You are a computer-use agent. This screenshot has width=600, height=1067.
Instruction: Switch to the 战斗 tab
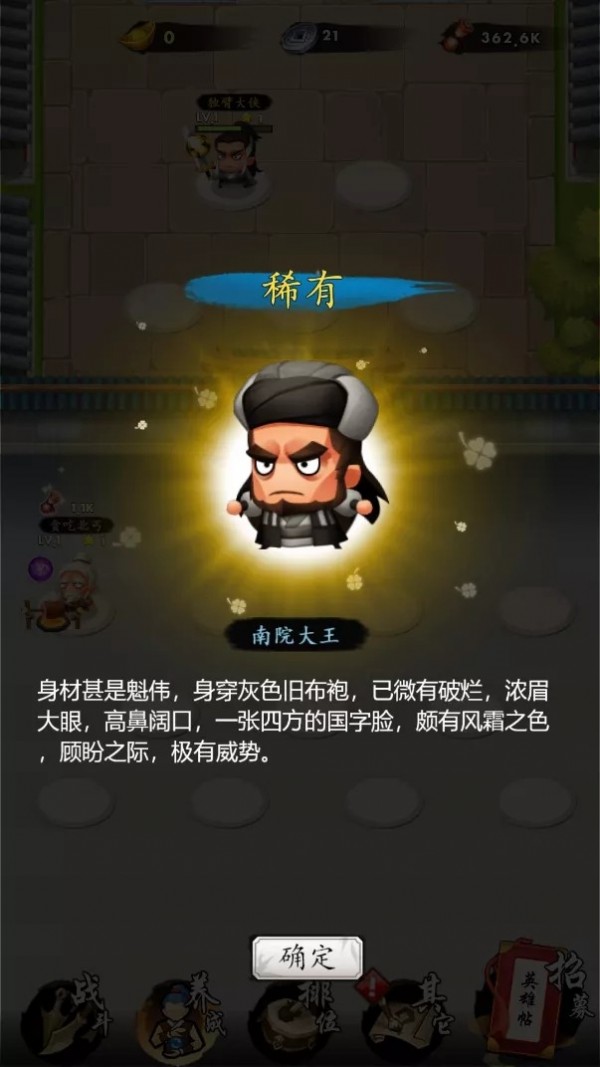[66, 1013]
